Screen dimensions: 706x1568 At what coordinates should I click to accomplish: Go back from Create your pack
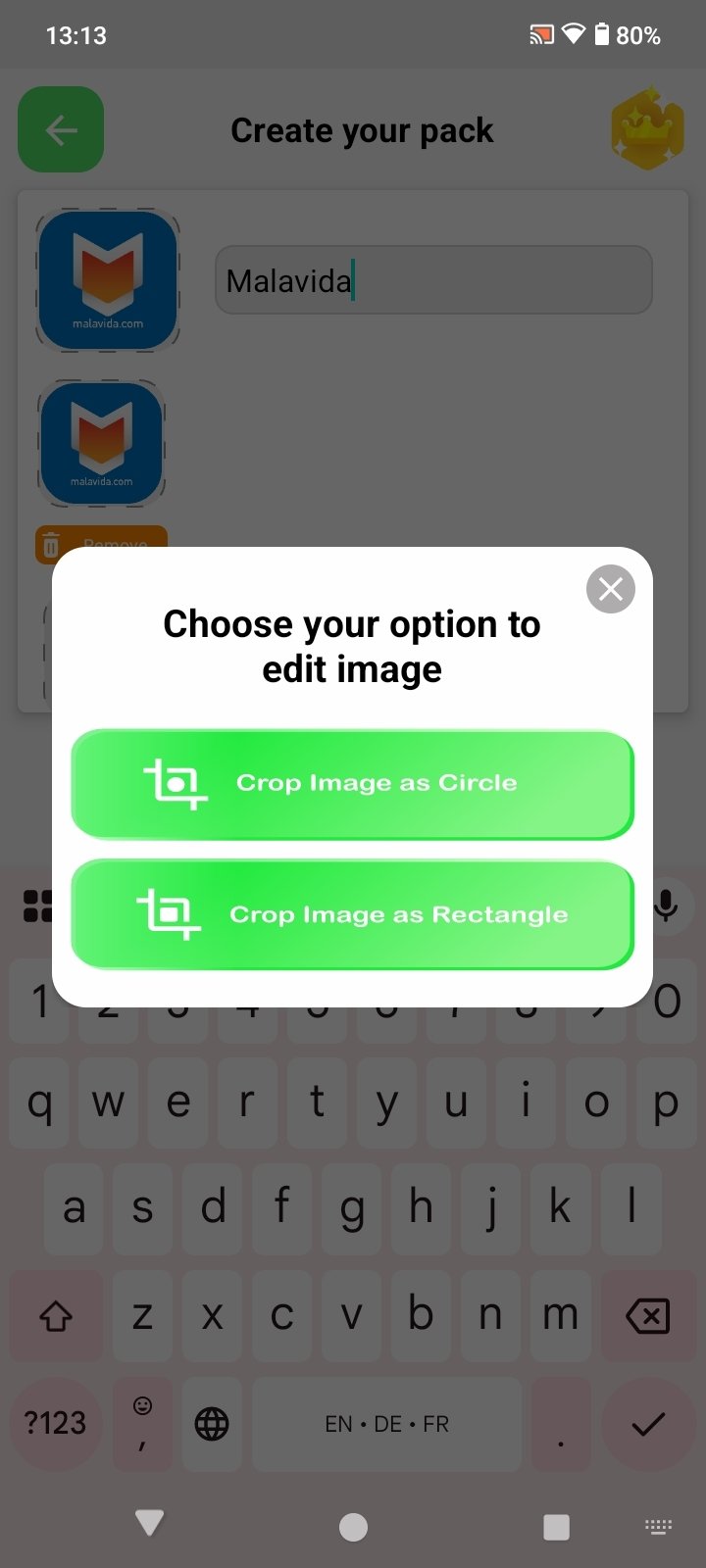(61, 130)
